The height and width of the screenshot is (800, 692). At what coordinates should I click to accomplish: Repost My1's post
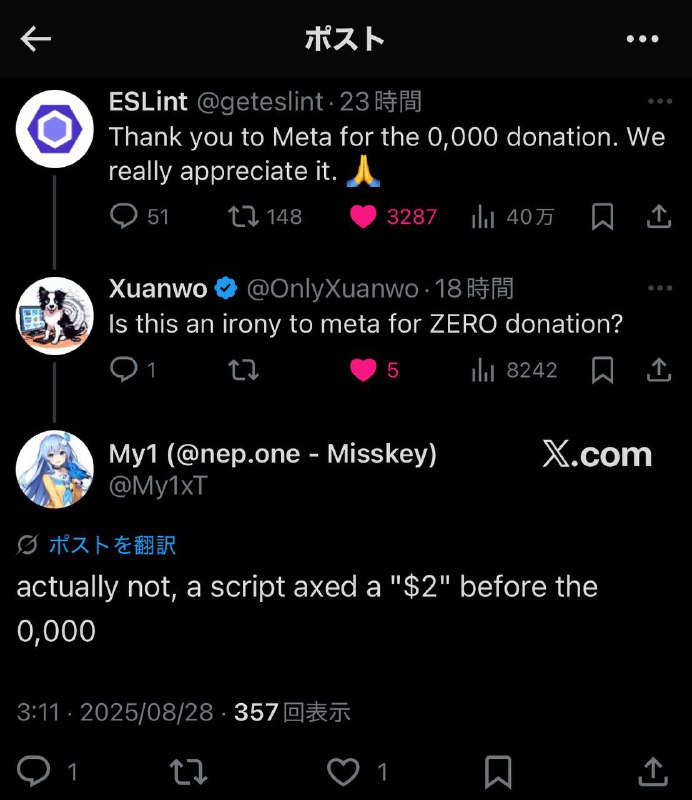pyautogui.click(x=188, y=771)
